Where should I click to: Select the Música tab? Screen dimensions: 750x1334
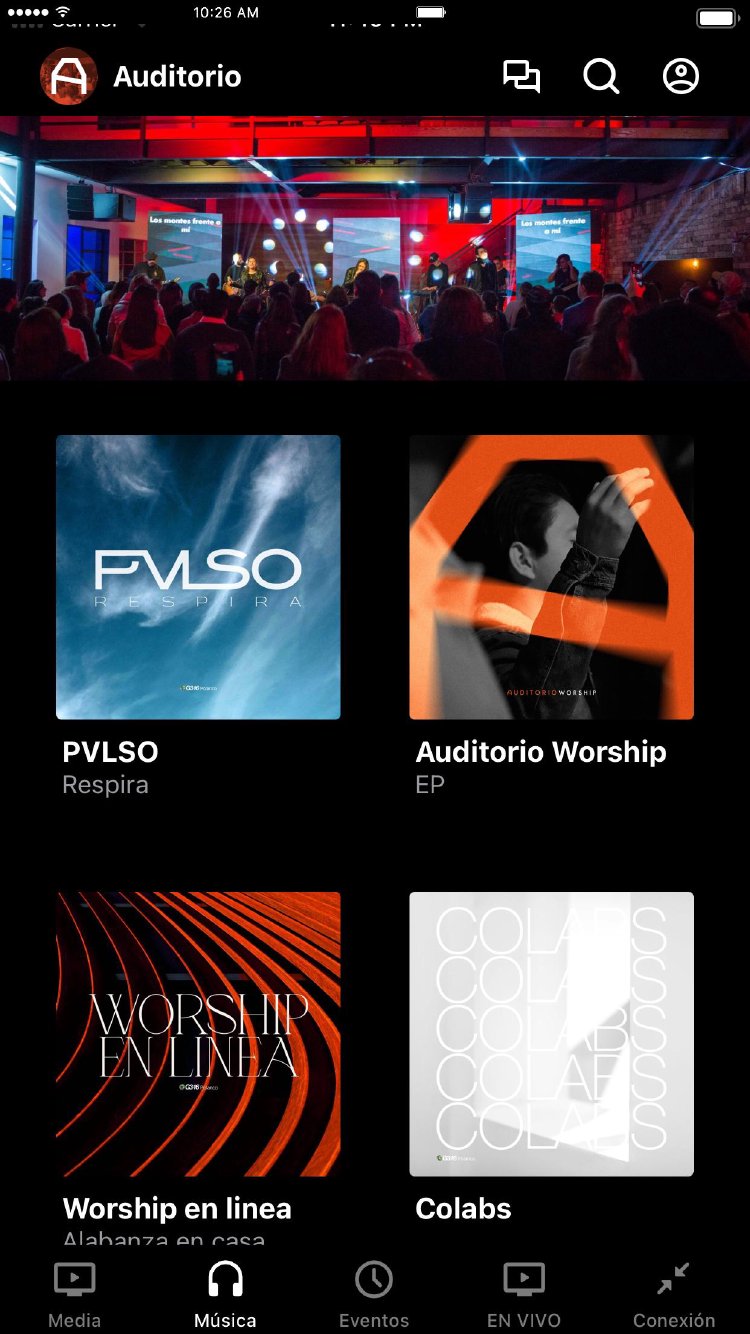225,1294
